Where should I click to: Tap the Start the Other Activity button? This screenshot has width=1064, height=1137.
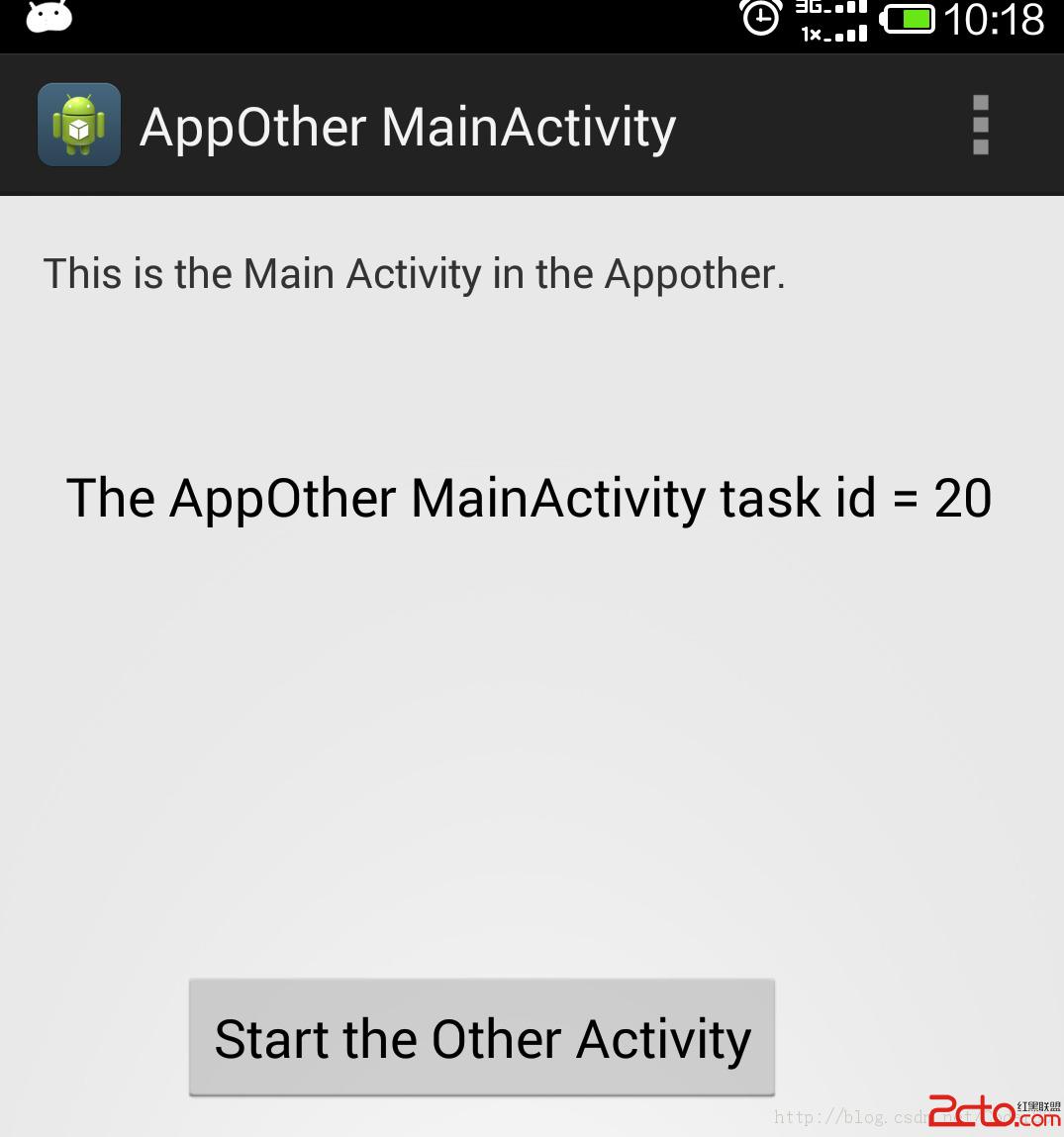click(x=482, y=1037)
